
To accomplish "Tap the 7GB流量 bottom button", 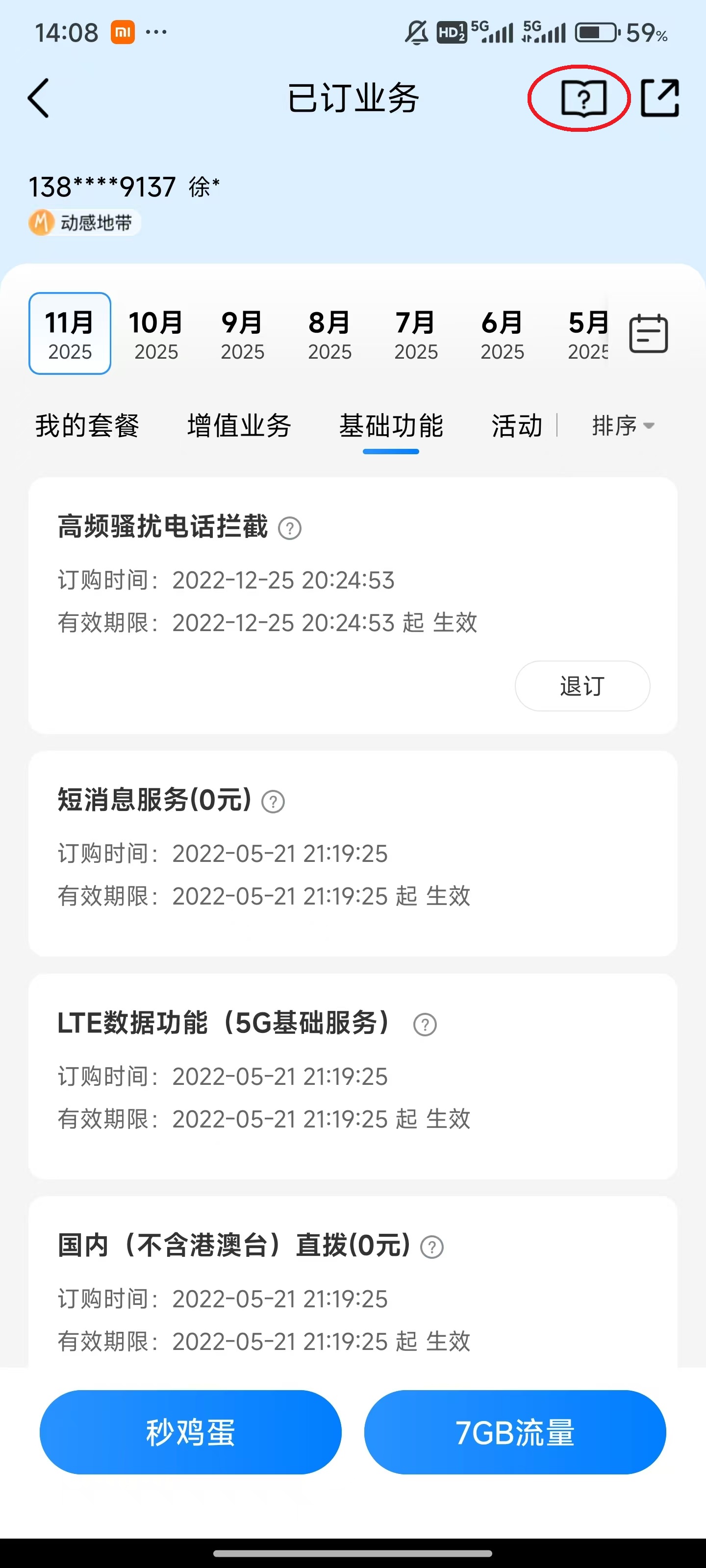I will 515,1433.
